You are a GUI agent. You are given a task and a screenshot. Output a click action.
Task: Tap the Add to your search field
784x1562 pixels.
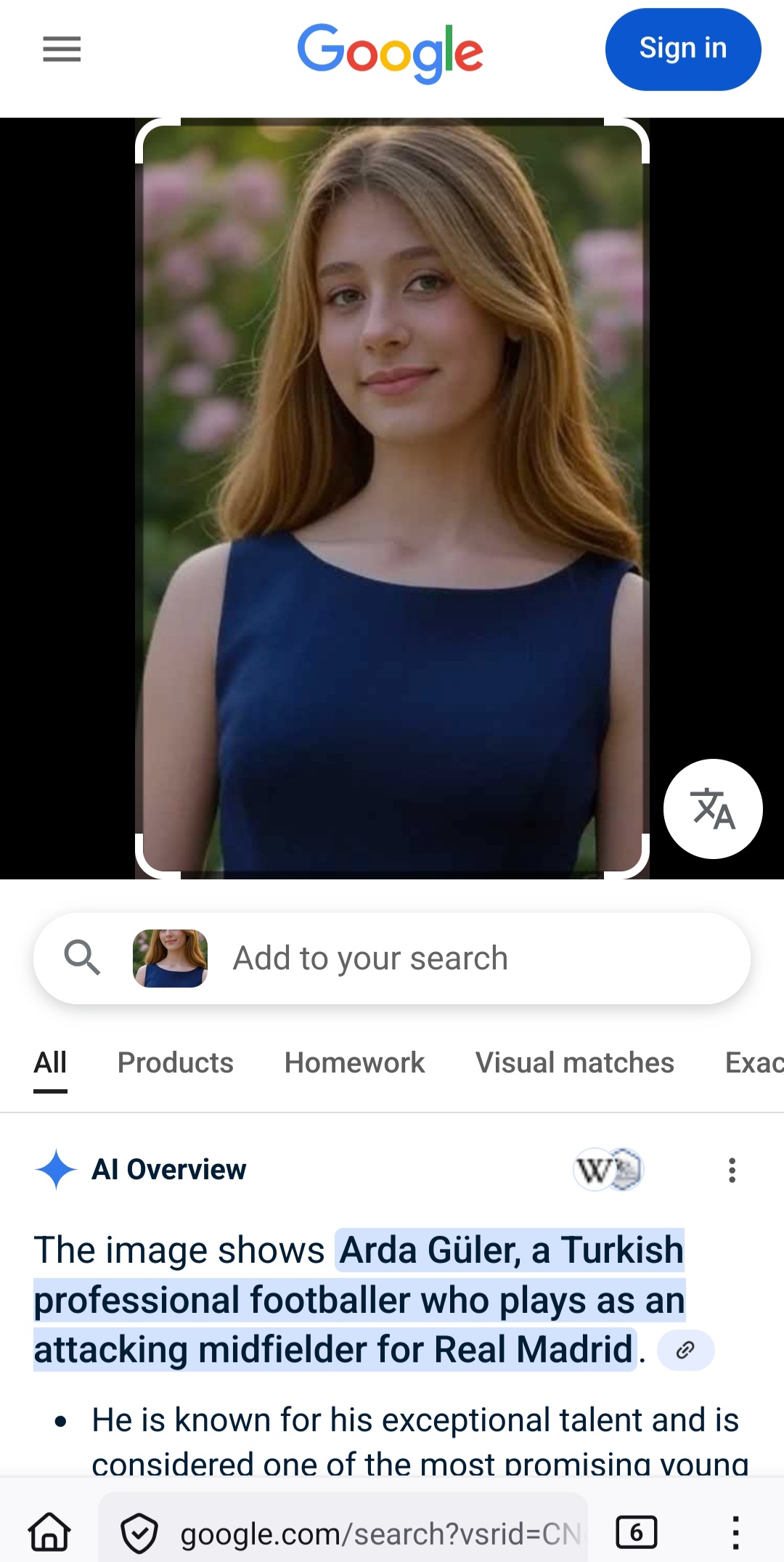tap(436, 959)
